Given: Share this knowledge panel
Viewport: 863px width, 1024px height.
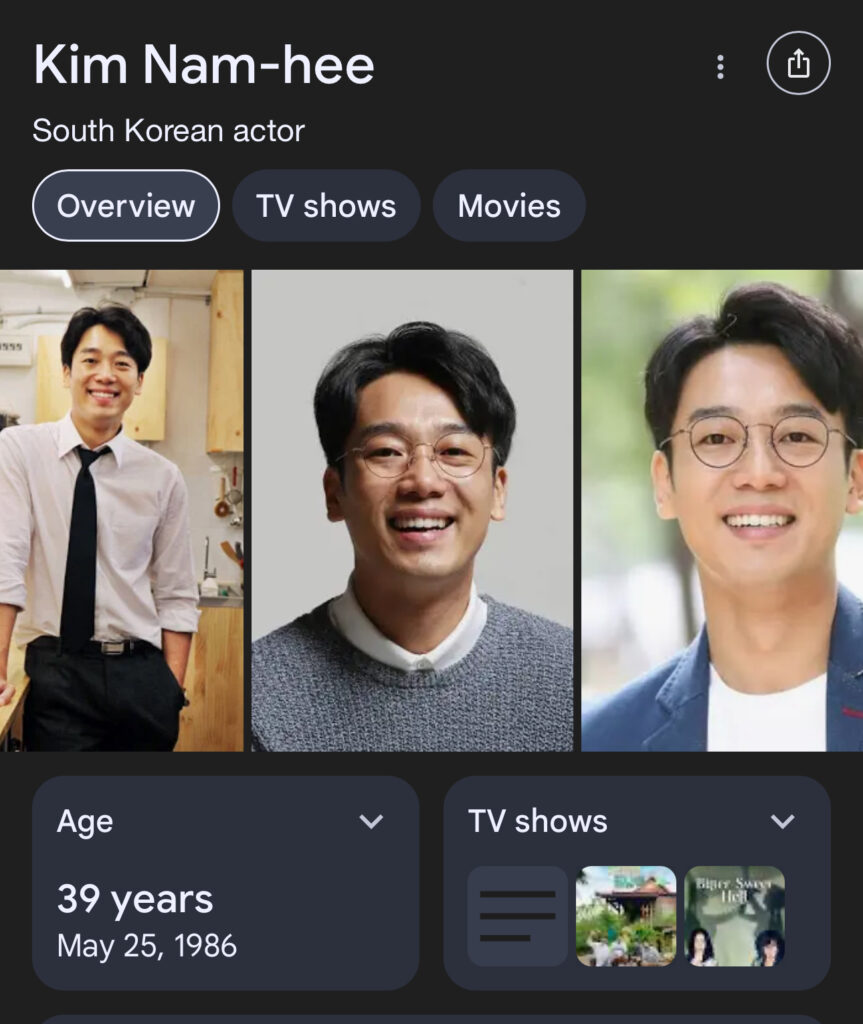Looking at the screenshot, I should point(797,64).
